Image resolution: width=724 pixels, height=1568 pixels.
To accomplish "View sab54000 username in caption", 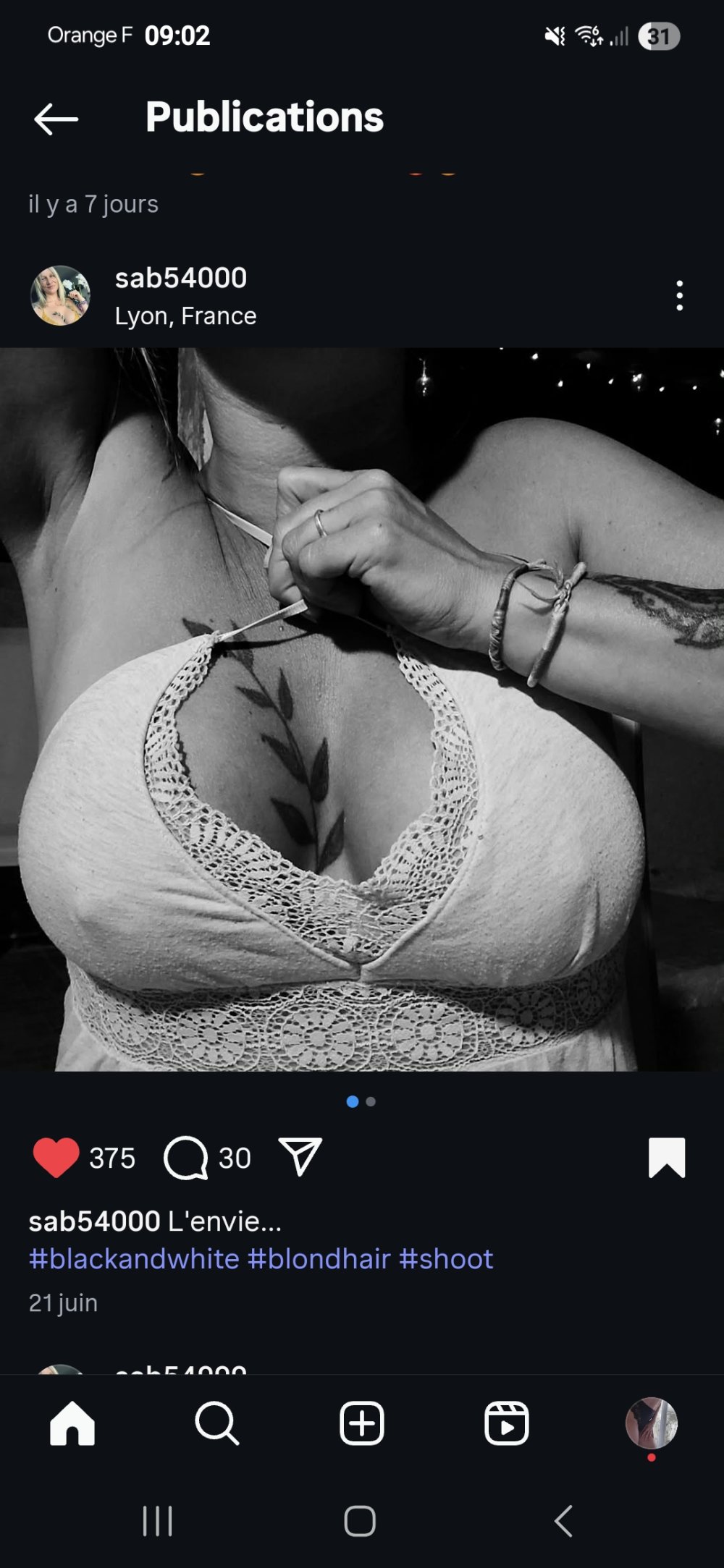I will (x=94, y=1221).
